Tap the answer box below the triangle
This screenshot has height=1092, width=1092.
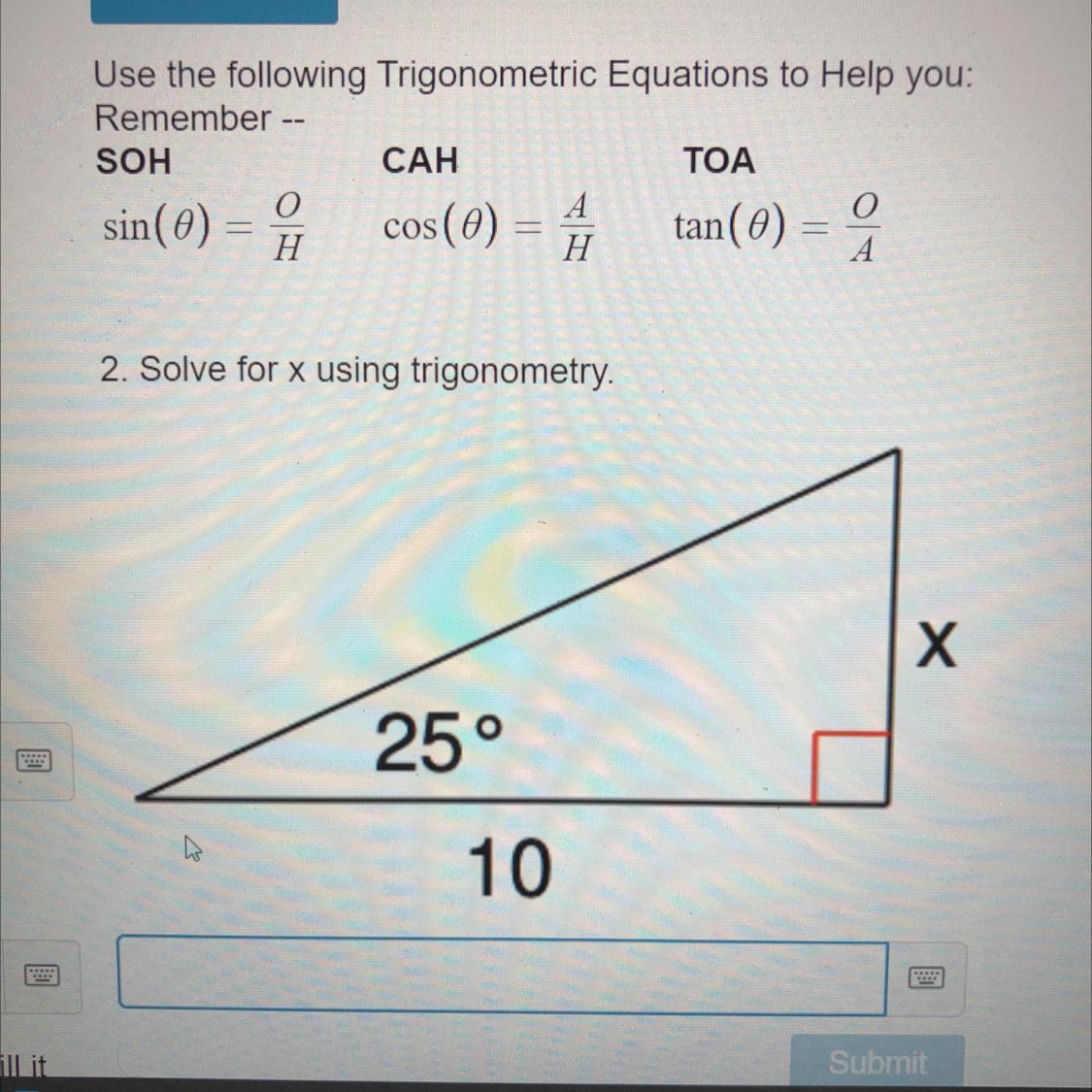pos(502,975)
